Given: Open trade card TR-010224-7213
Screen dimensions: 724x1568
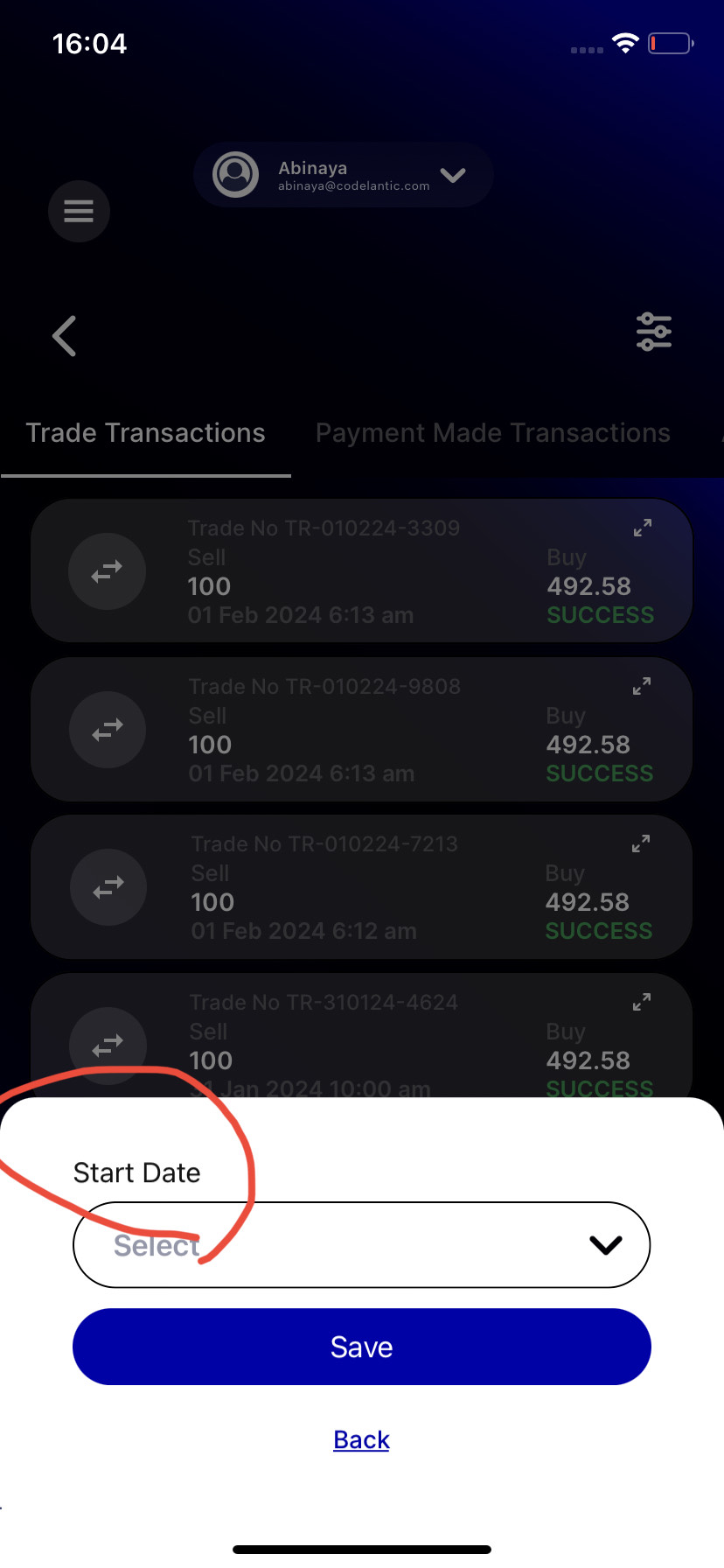Looking at the screenshot, I should point(361,886).
